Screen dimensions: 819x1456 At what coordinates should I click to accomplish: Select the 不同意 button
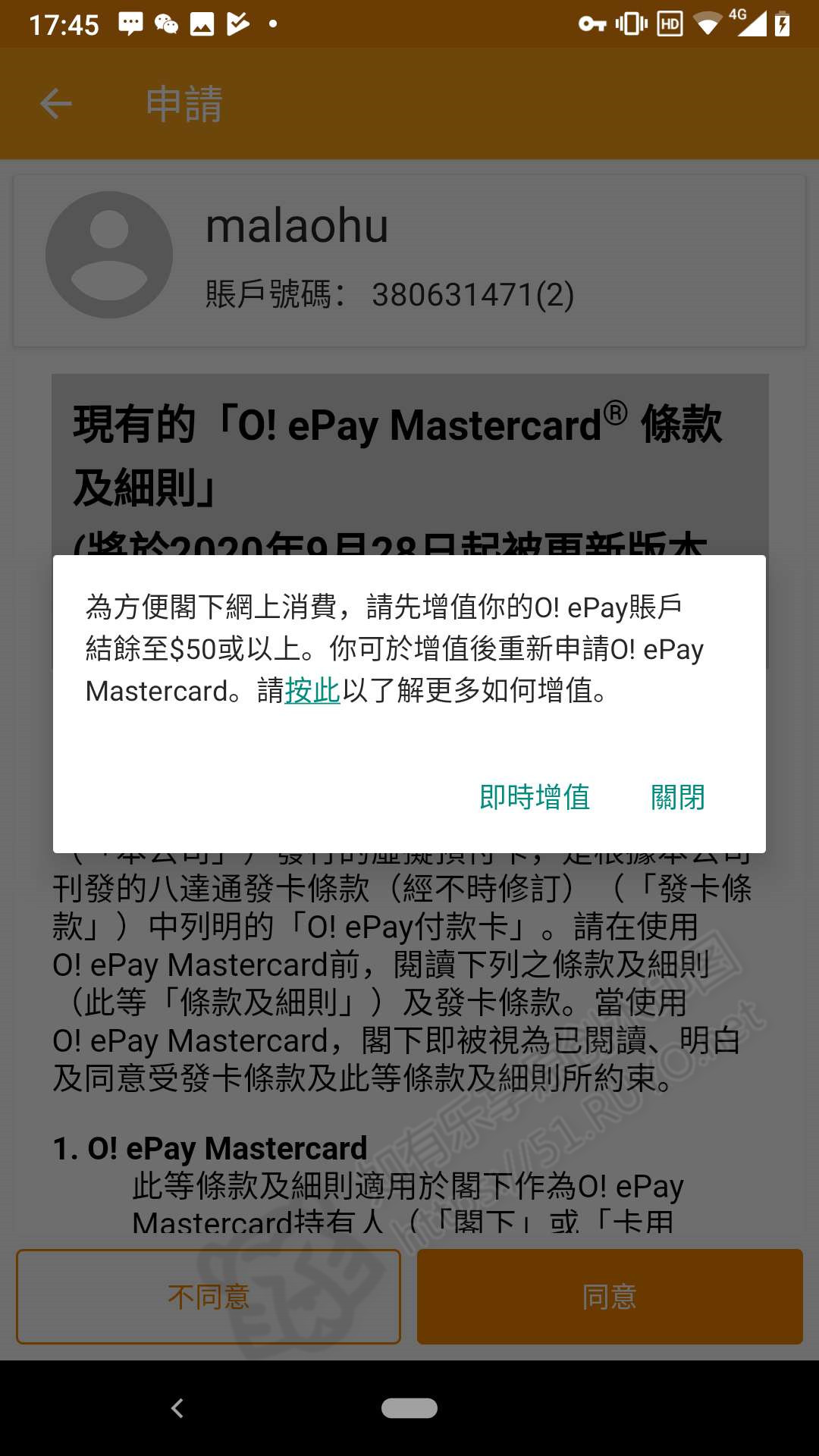(209, 1297)
